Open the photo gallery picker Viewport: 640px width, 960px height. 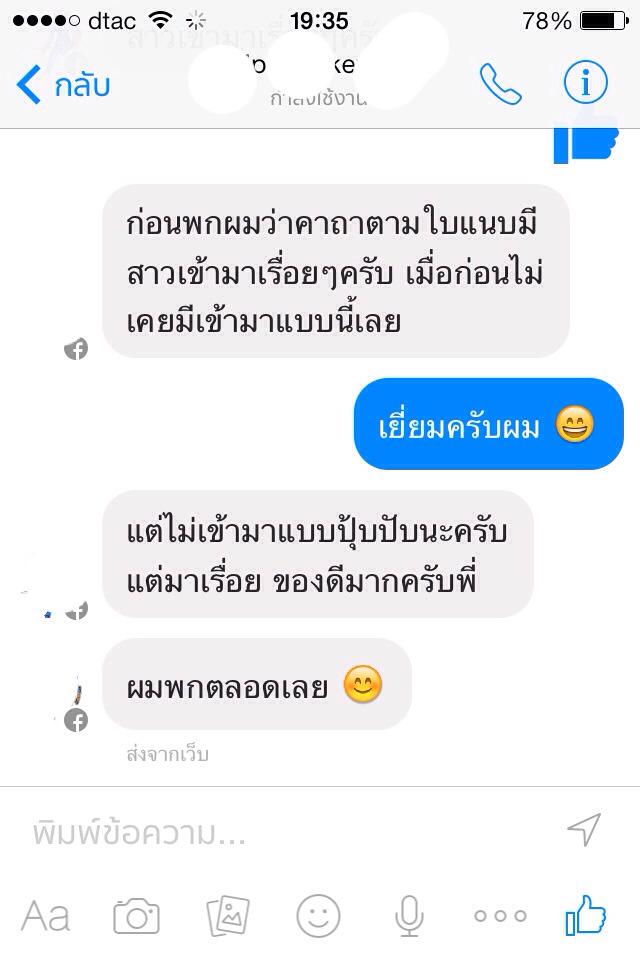point(227,915)
